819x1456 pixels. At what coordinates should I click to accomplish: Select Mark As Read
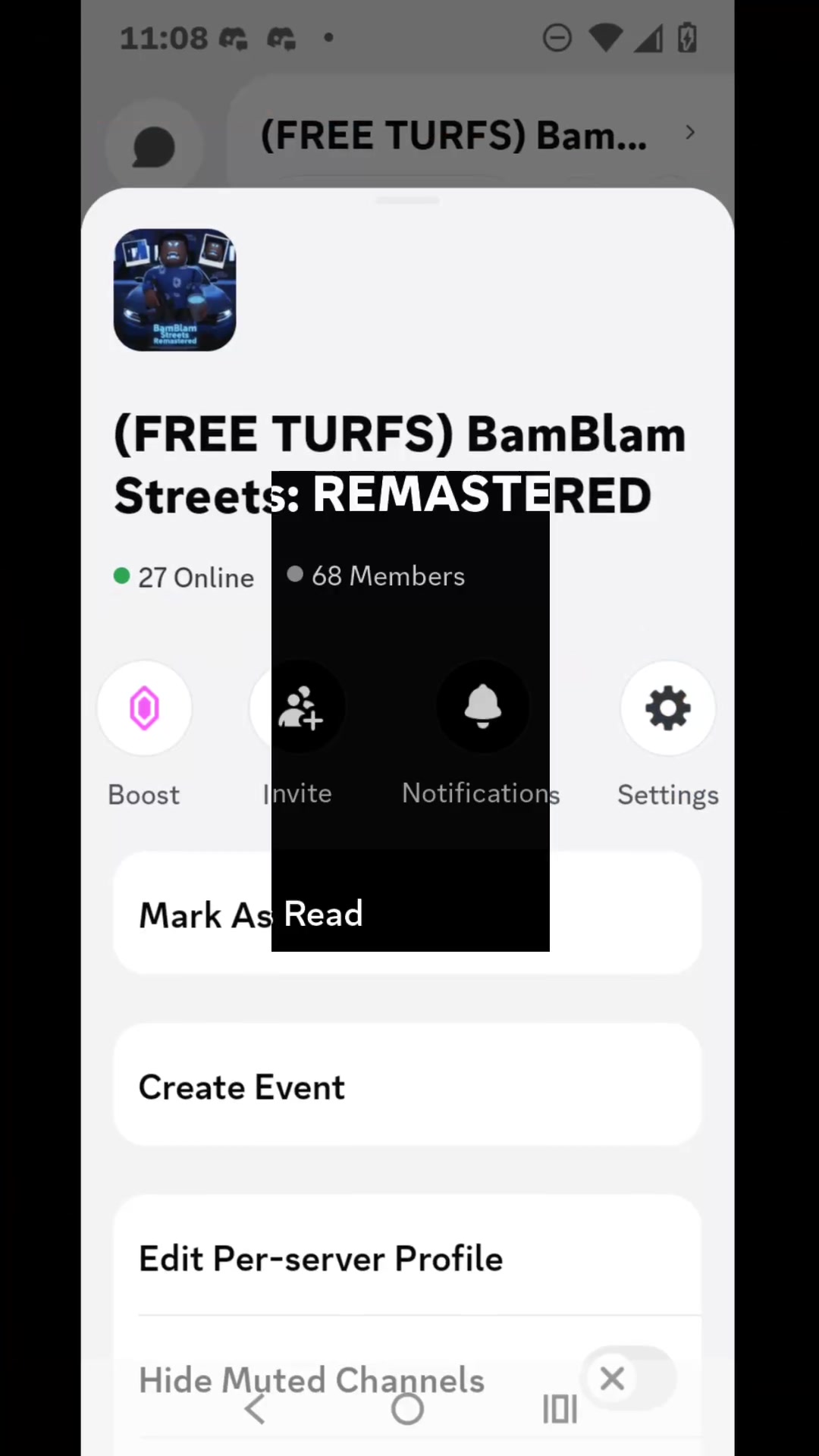coord(407,914)
